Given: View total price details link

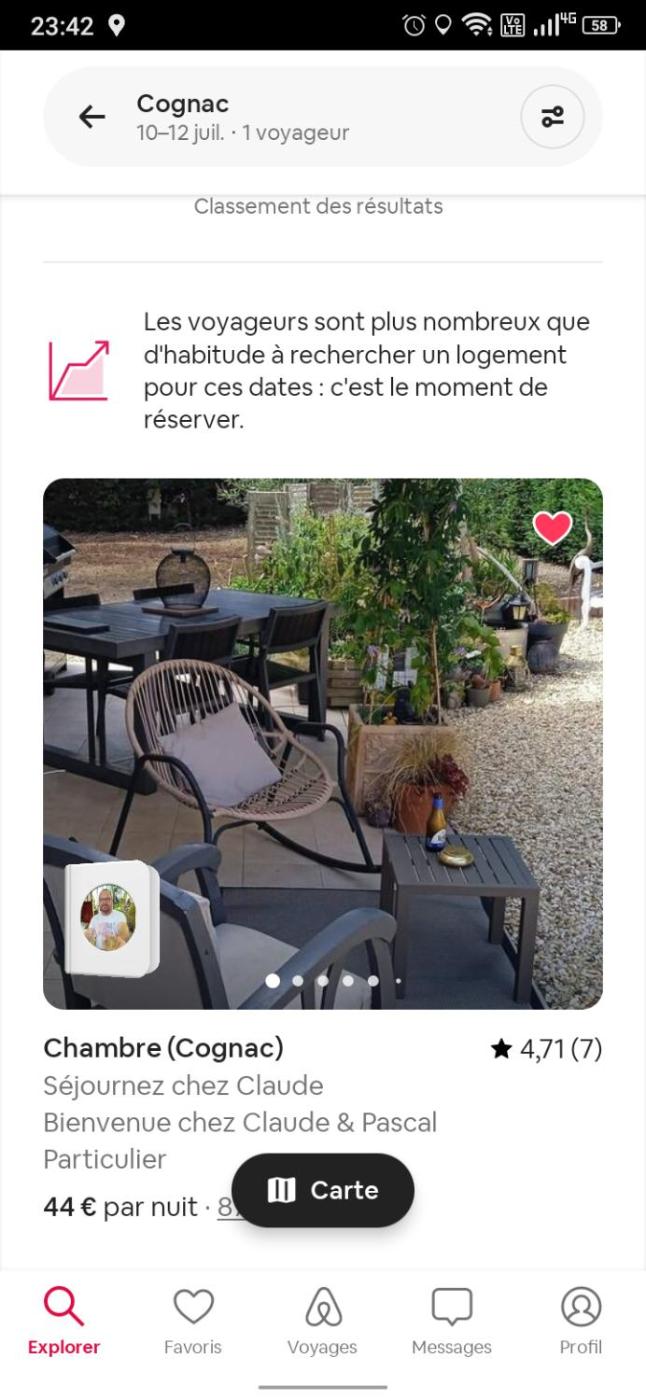Looking at the screenshot, I should pos(227,1208).
